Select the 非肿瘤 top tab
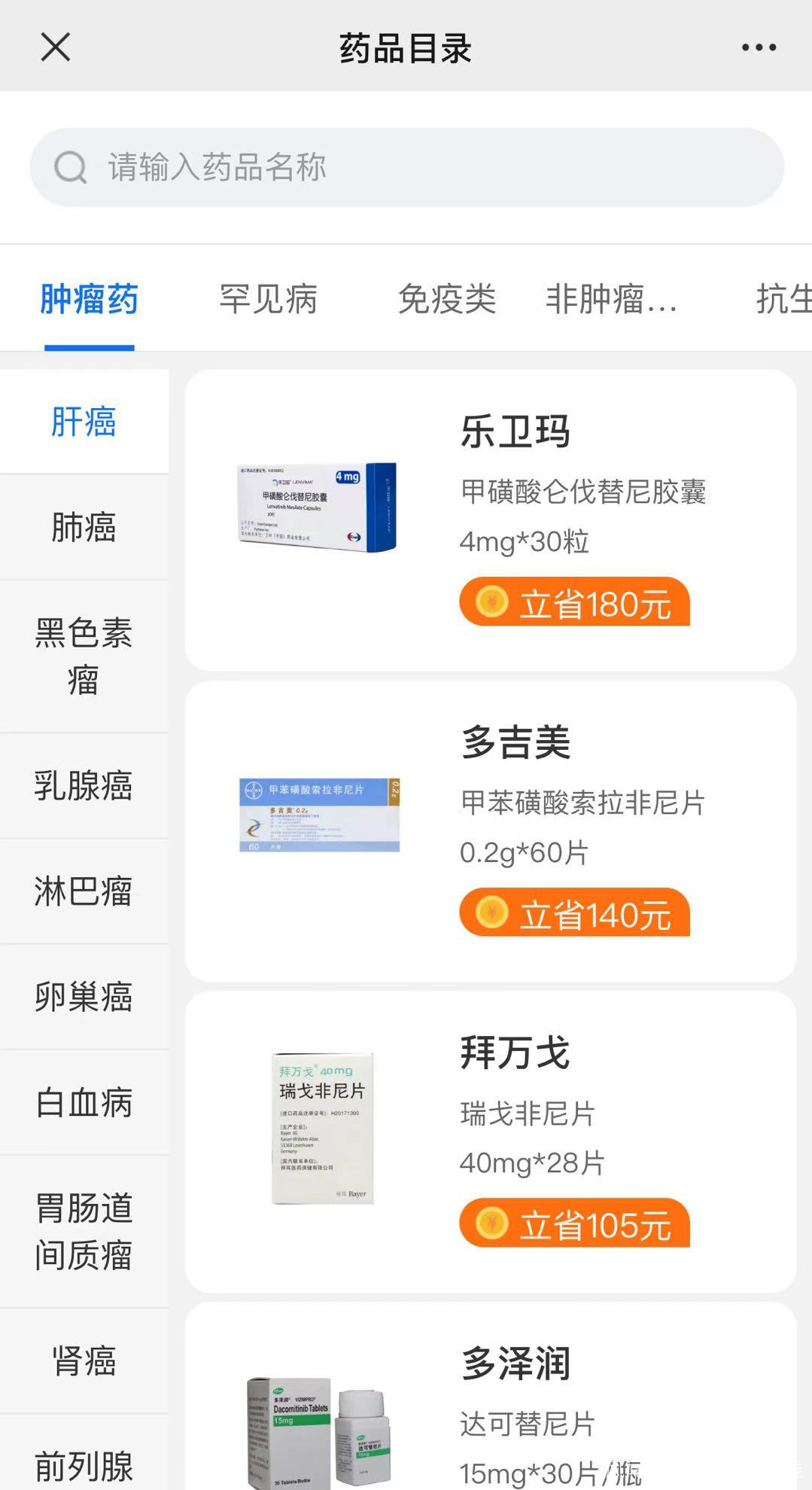The height and width of the screenshot is (1490, 812). 611,300
